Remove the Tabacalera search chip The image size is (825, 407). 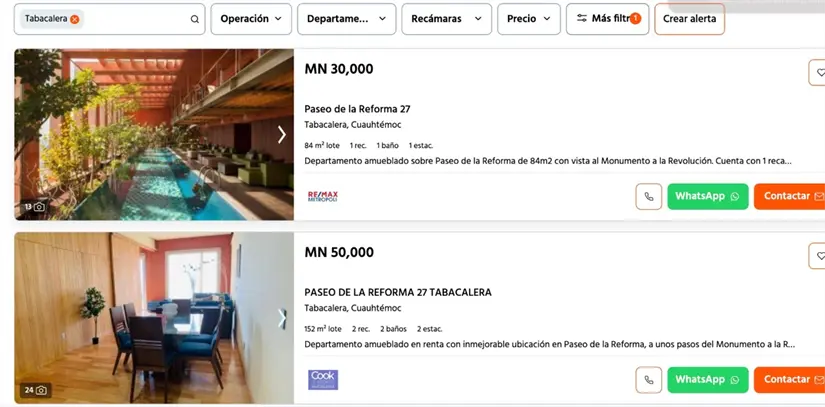click(75, 19)
